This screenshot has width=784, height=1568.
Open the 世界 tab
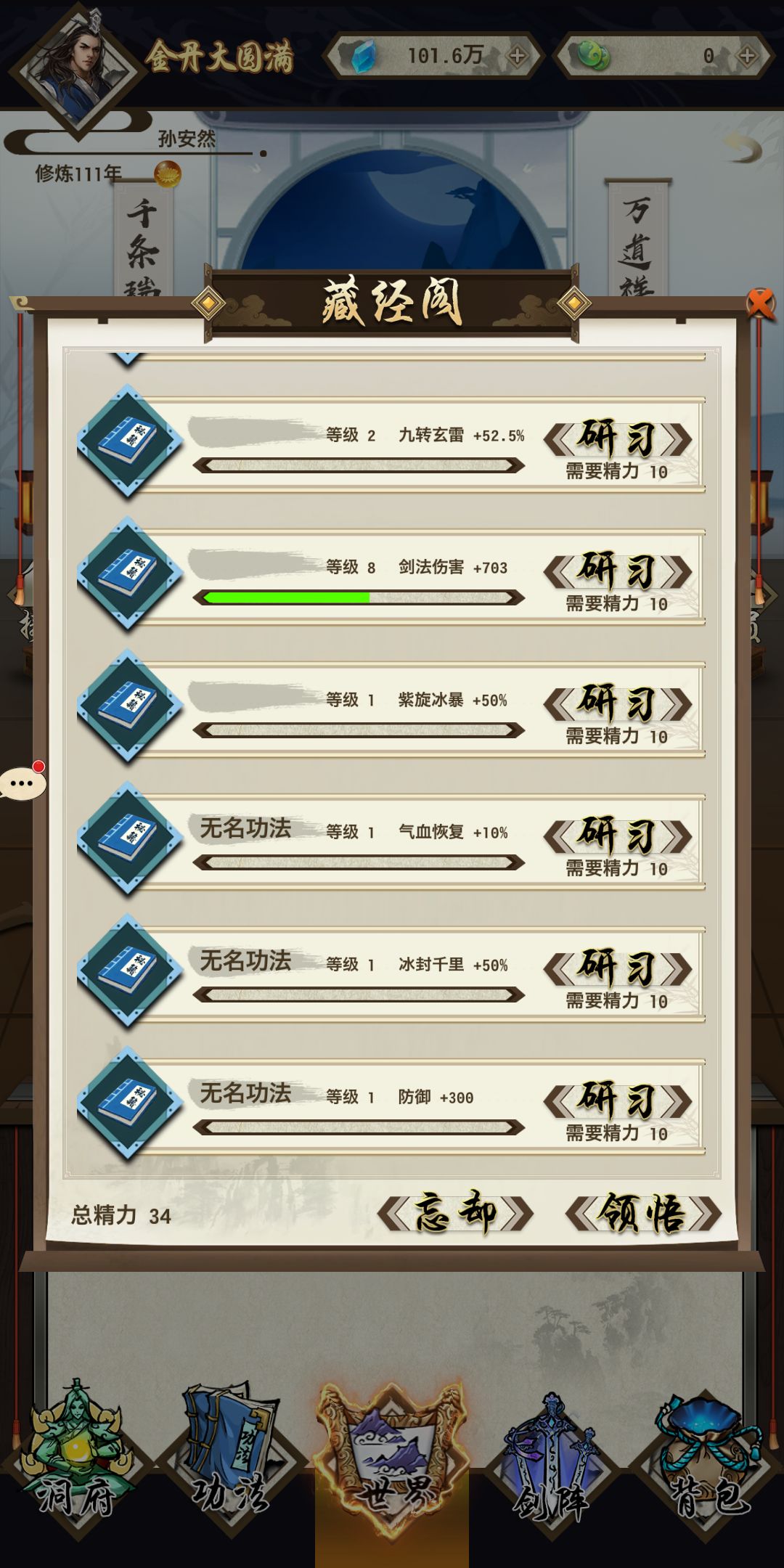point(392,1459)
